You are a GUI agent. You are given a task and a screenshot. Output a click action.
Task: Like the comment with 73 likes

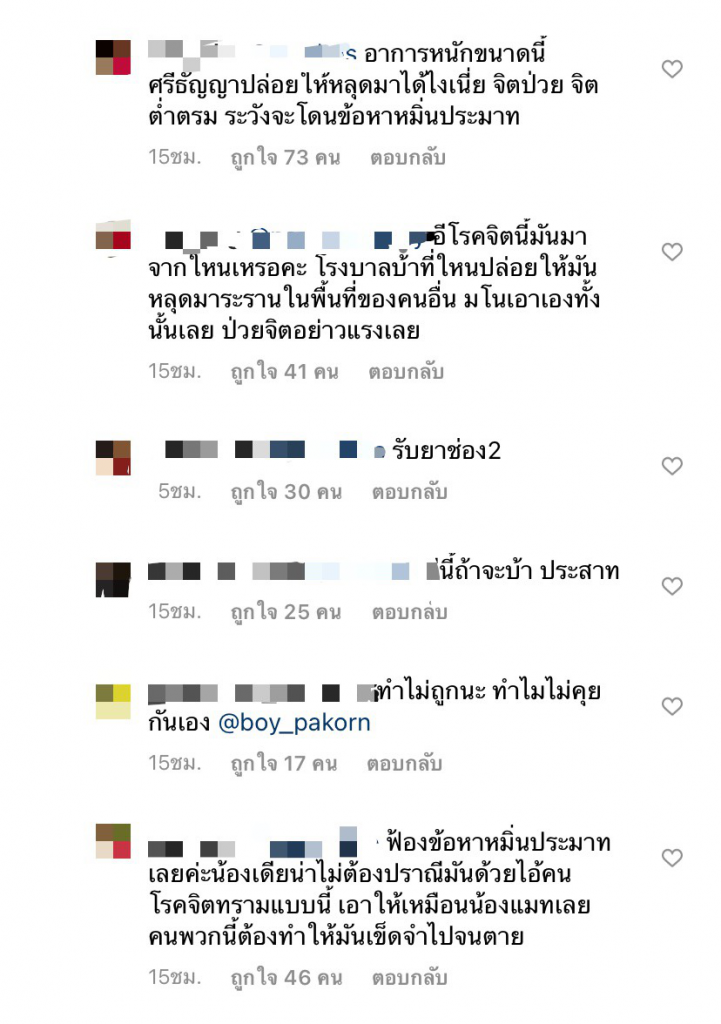coord(673,69)
